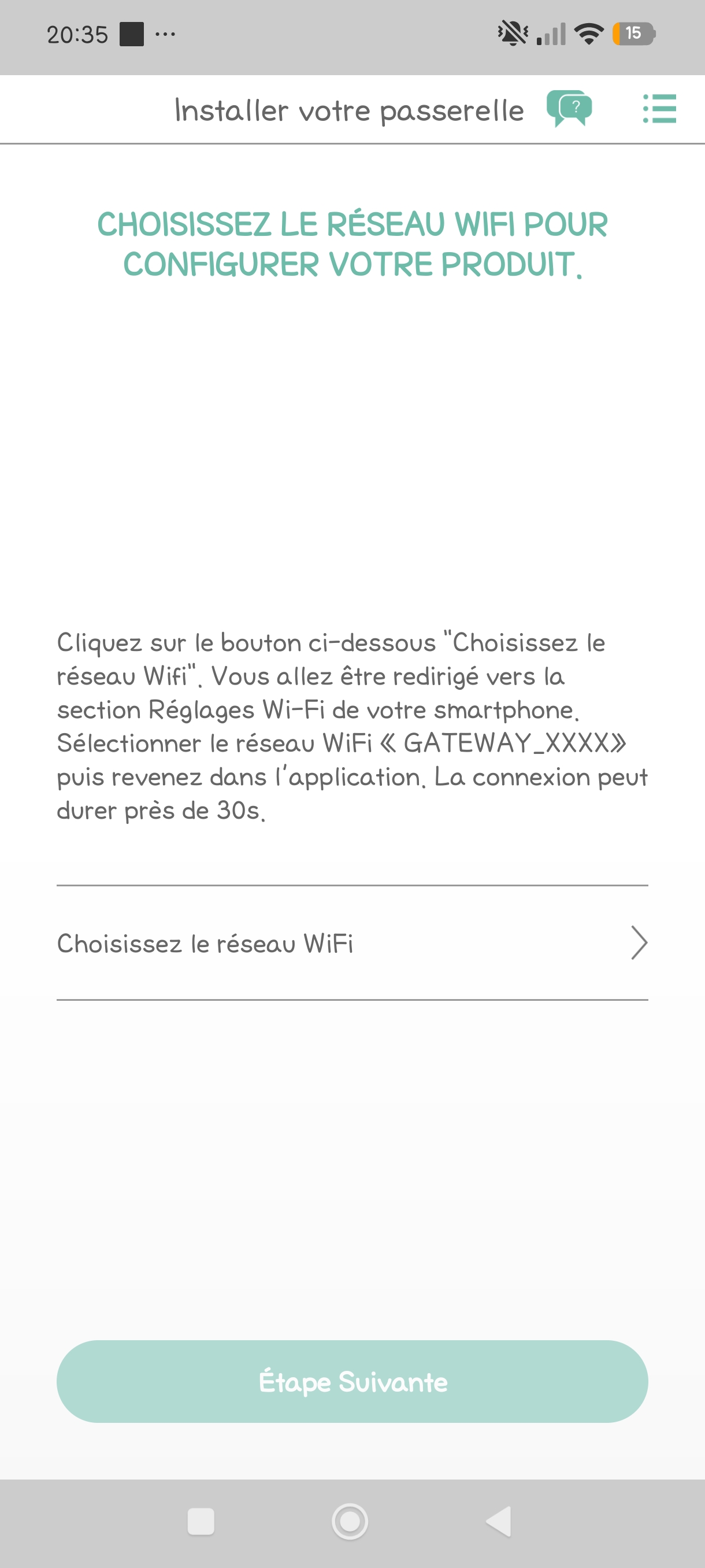Go to the system home screen
The width and height of the screenshot is (705, 1568).
tap(350, 1522)
